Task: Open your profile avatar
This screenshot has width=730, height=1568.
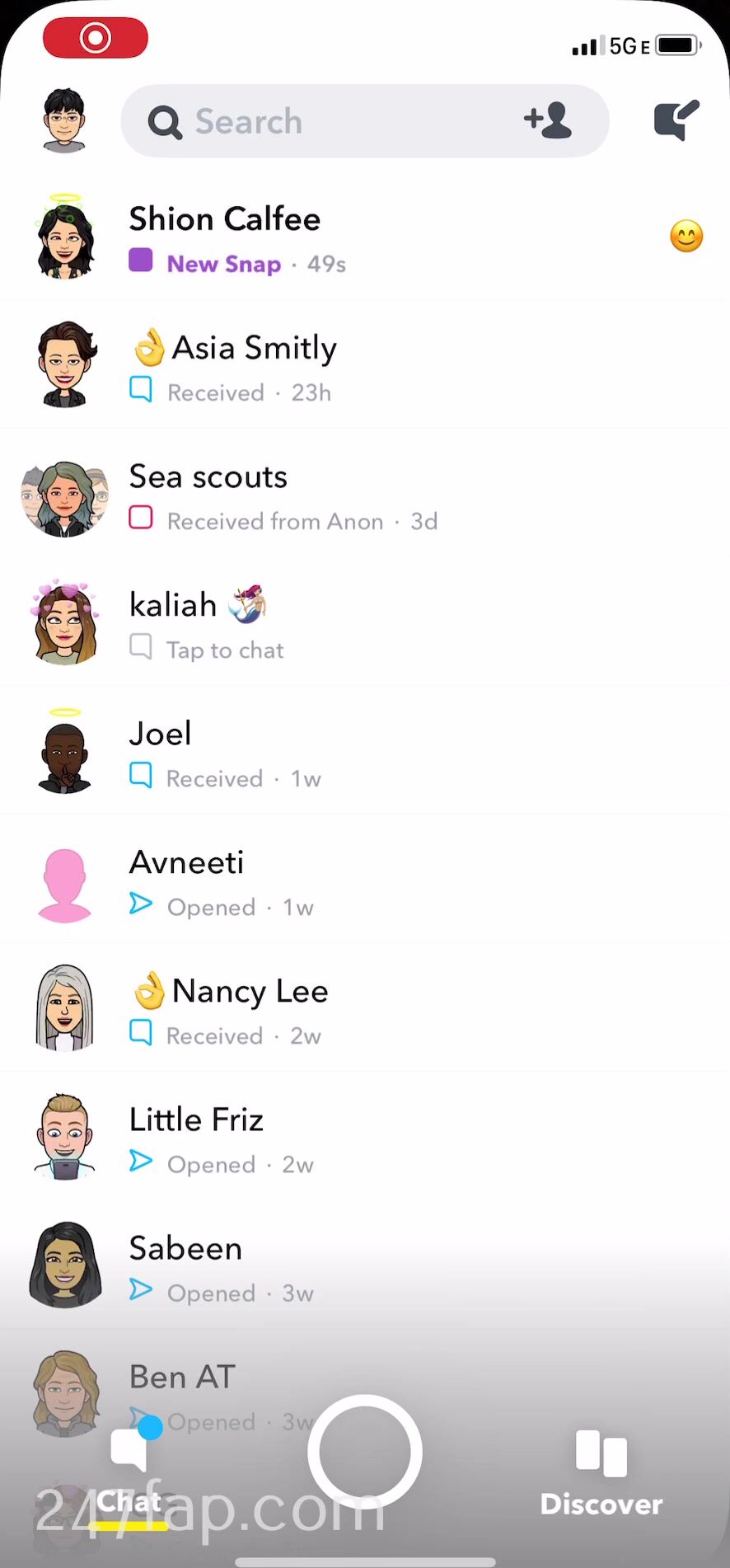Action: point(64,120)
